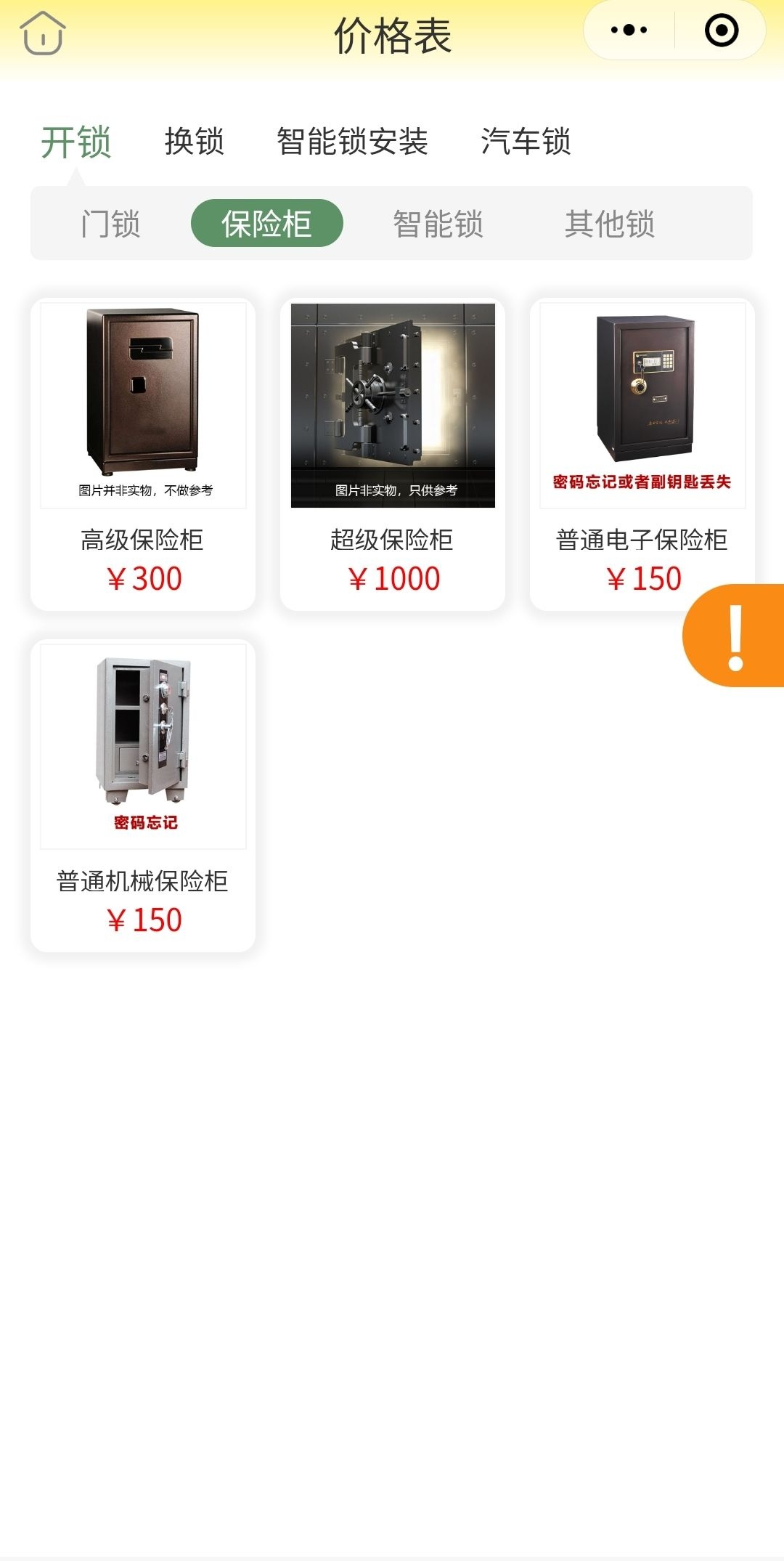Switch to the 换锁 tab
The image size is (784, 1561).
click(x=194, y=142)
